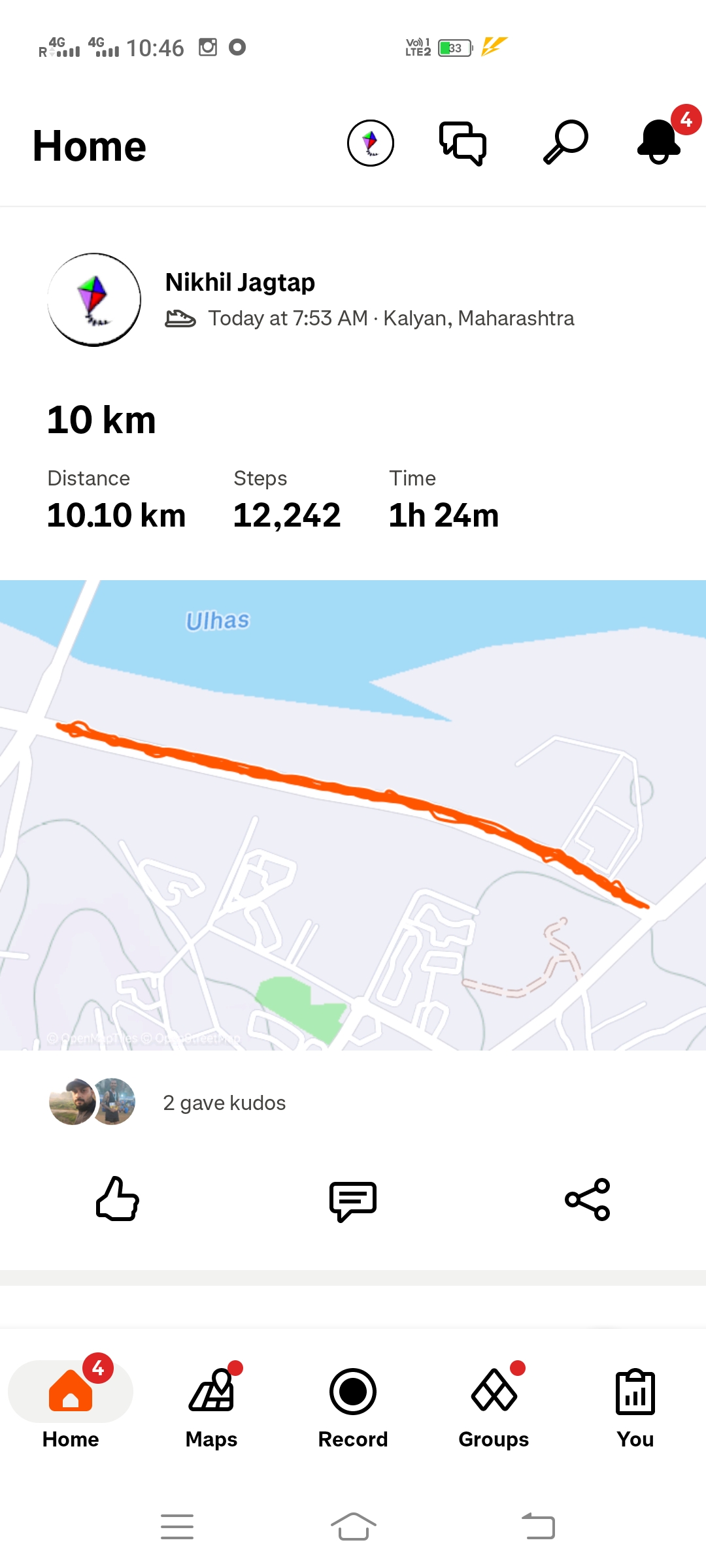
Task: Open Nikhil Jagtap's name link
Action: pyautogui.click(x=240, y=282)
